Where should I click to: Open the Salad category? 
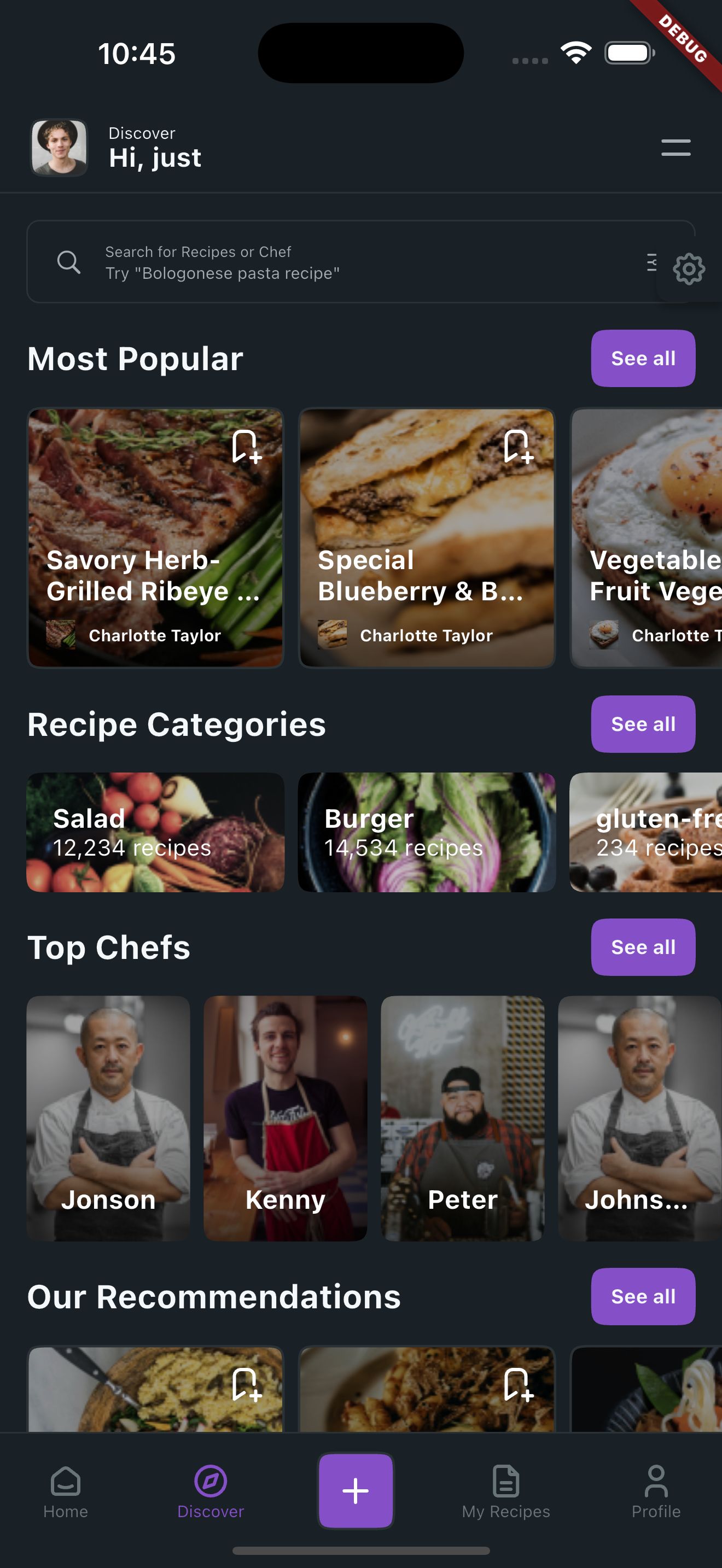(155, 832)
